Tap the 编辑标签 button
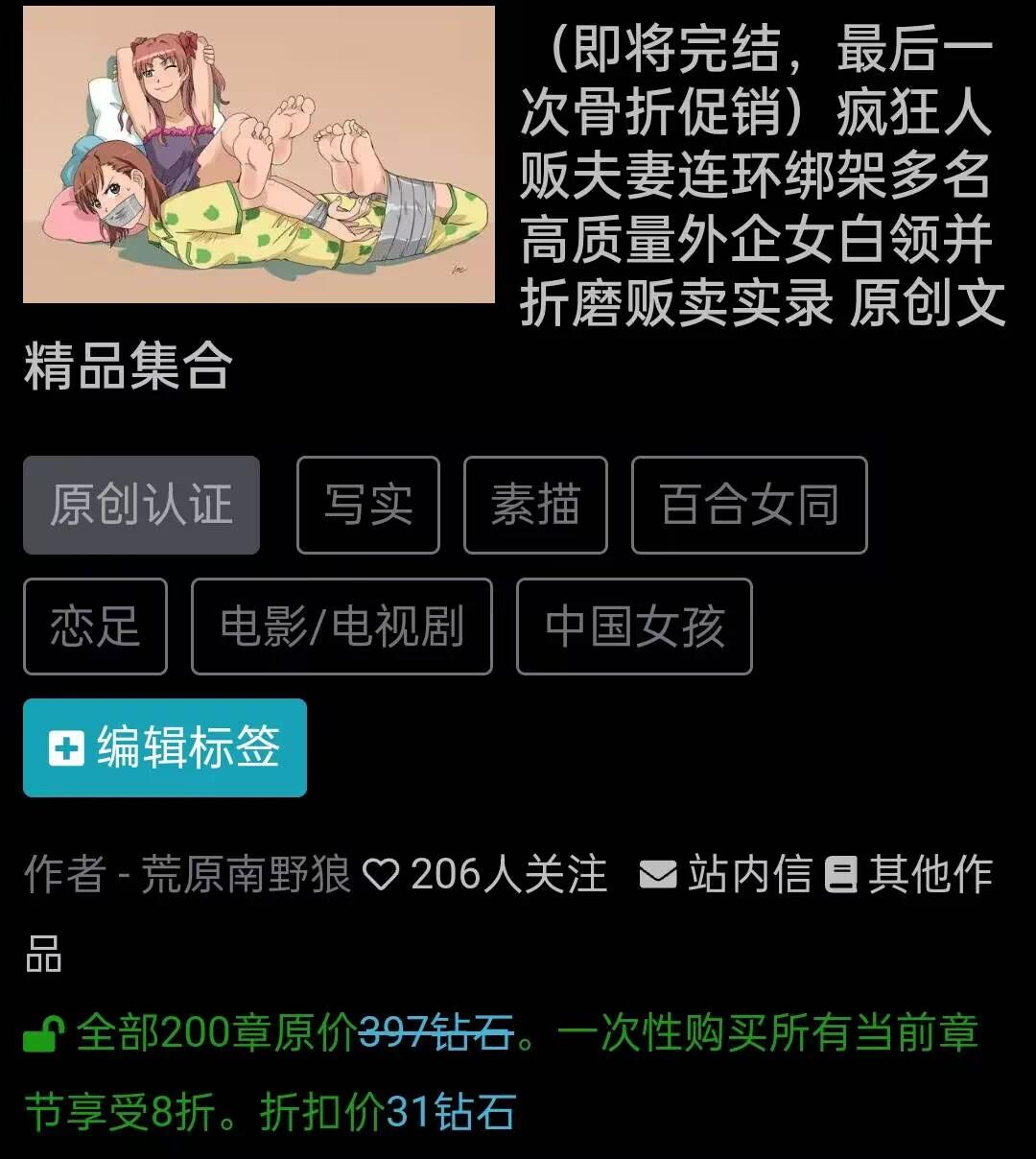The image size is (1036, 1159). (164, 747)
